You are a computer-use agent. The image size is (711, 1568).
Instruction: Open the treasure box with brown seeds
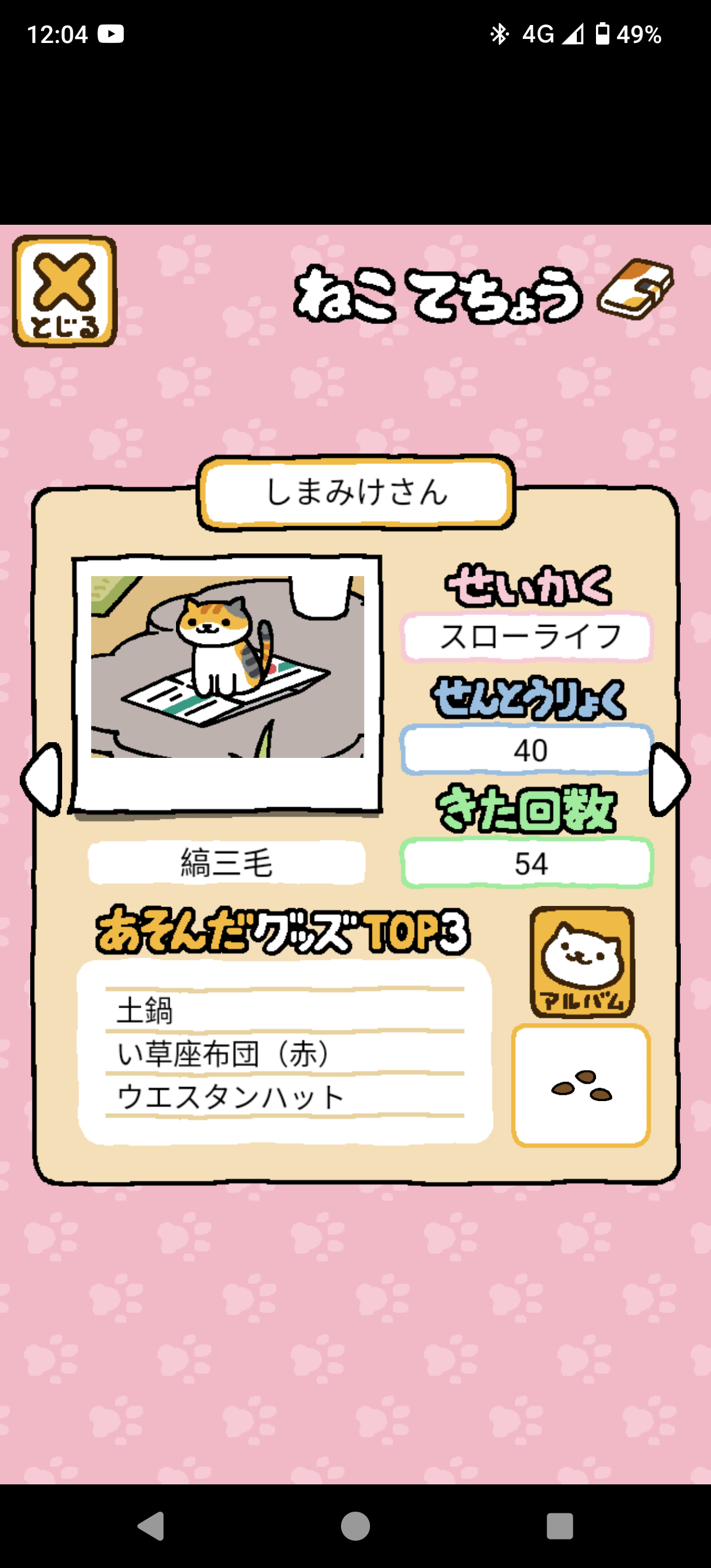(581, 1086)
